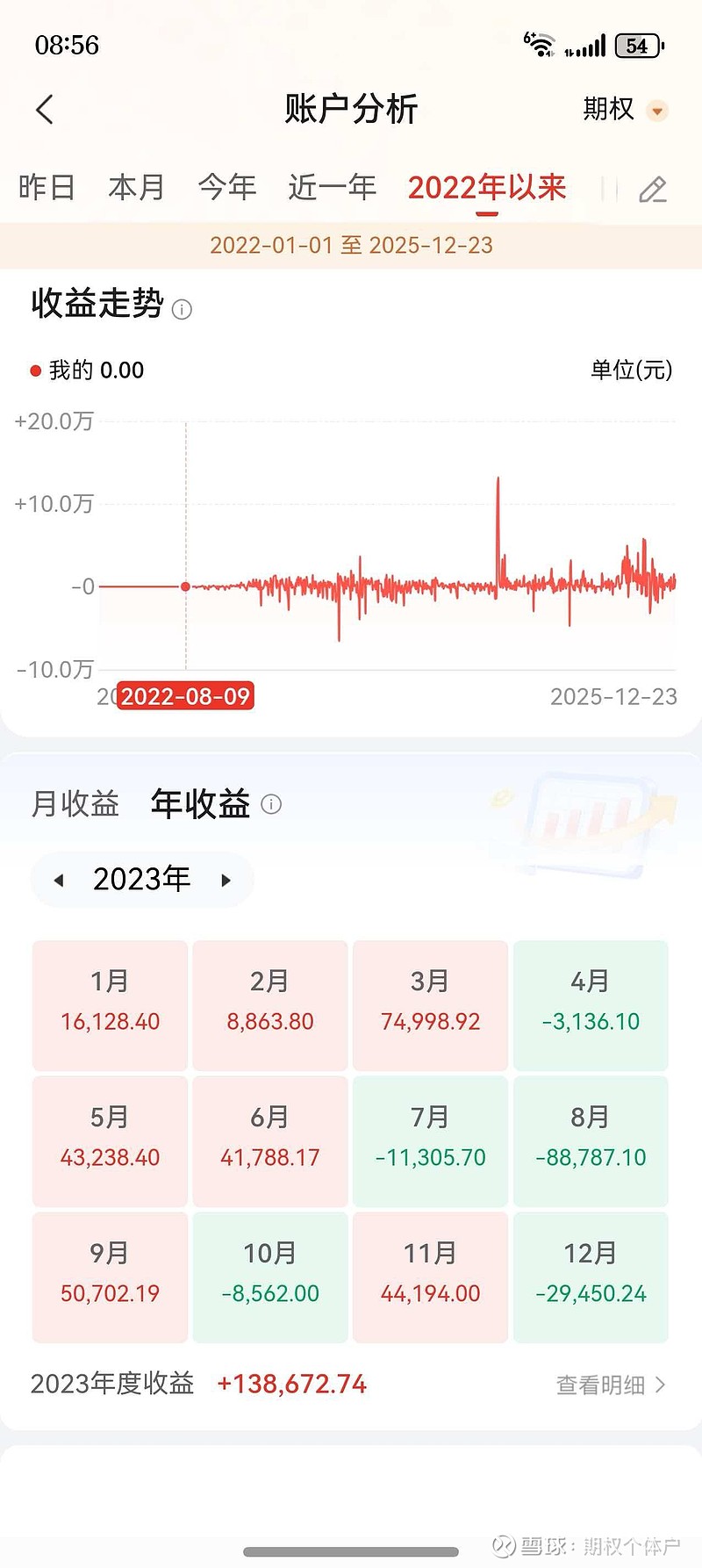Click the back arrow icon
The width and height of the screenshot is (702, 1568).
tap(45, 109)
